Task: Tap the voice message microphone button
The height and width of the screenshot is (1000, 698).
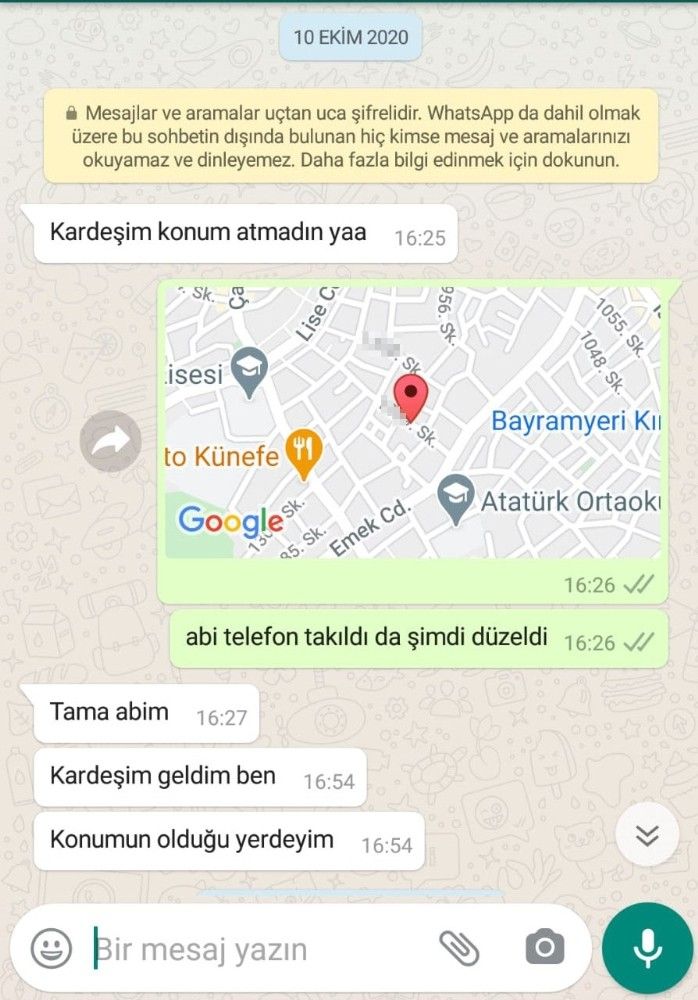Action: pyautogui.click(x=647, y=947)
